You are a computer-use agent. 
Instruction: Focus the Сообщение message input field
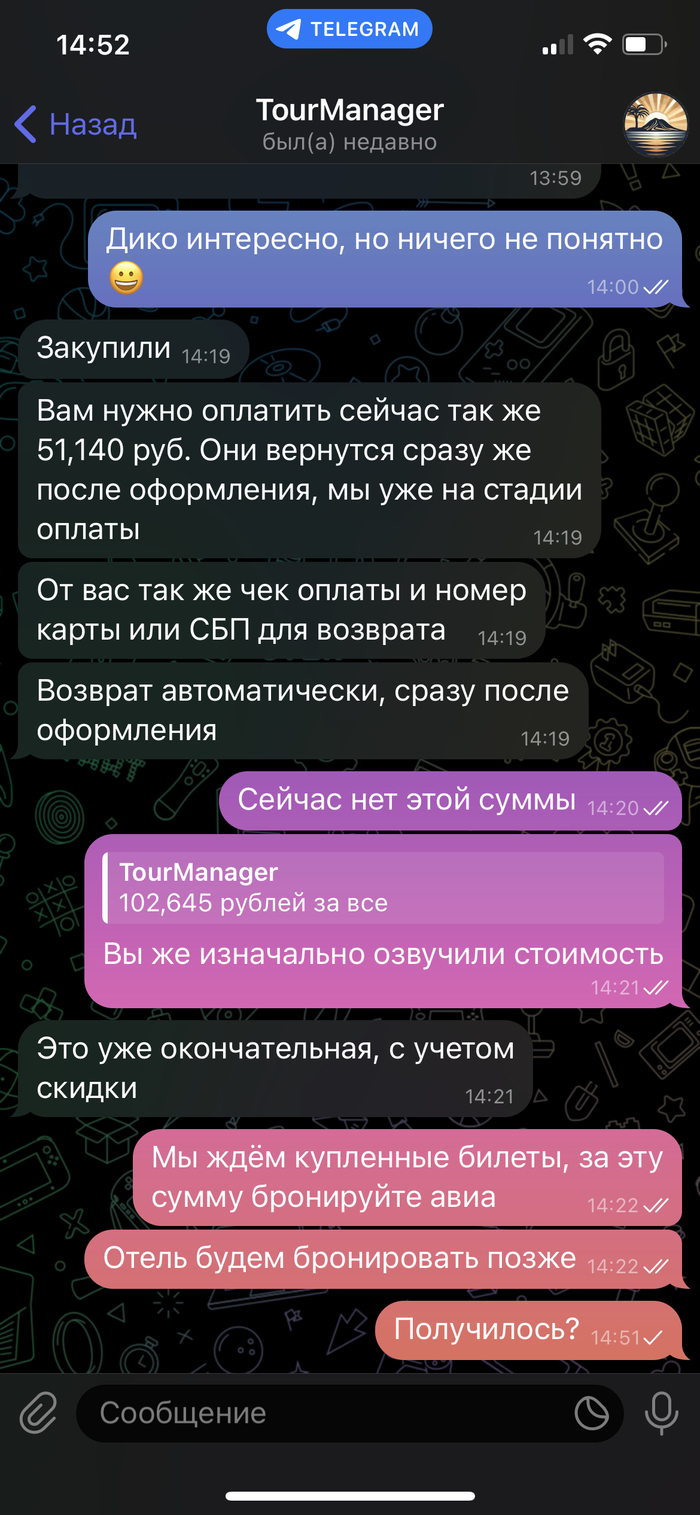click(320, 1413)
